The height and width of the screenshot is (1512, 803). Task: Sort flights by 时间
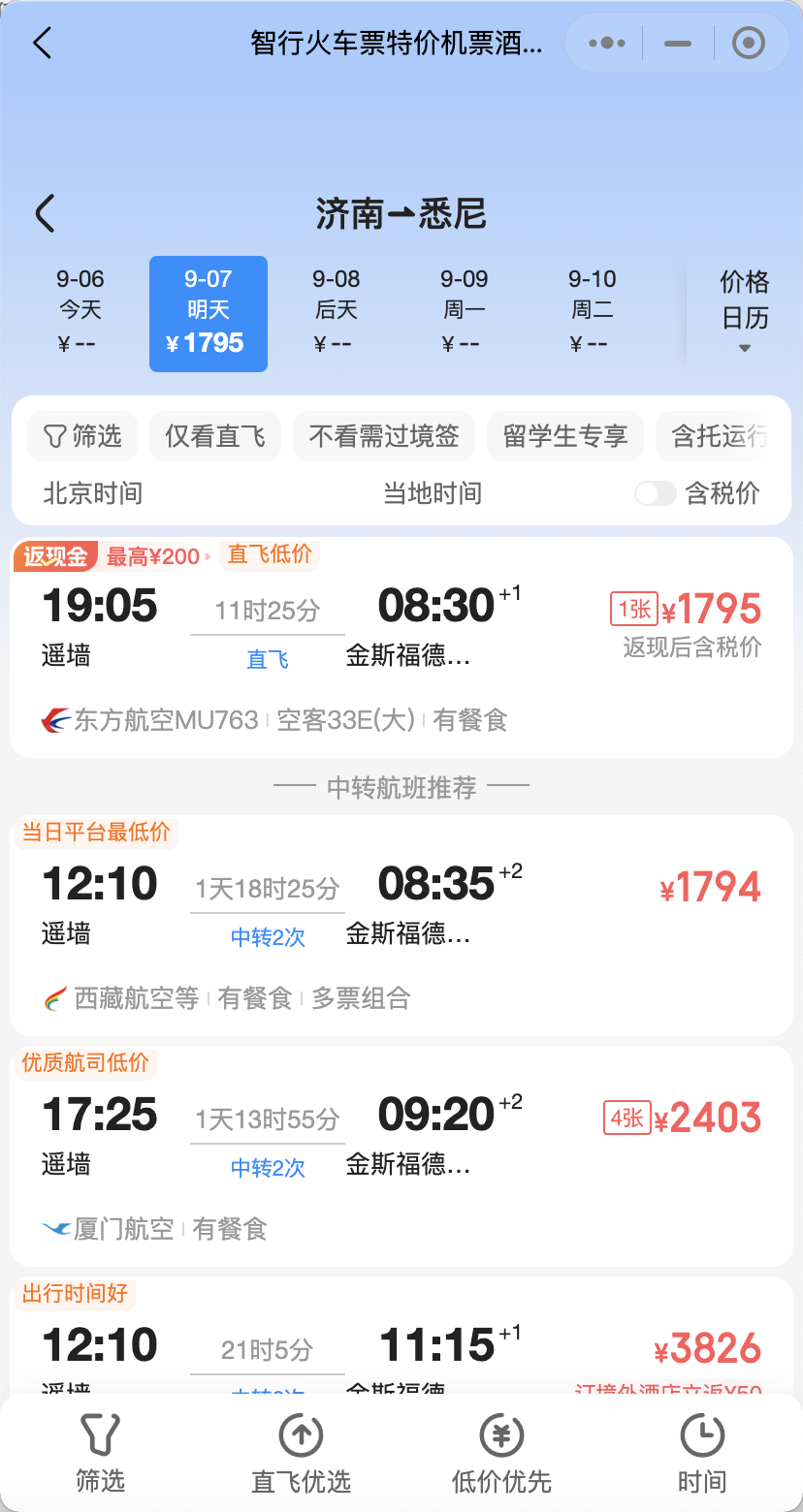point(701,1454)
